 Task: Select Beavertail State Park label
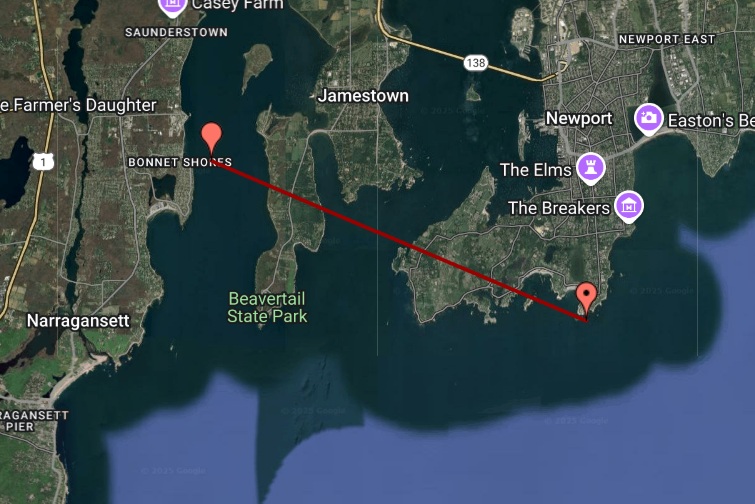(267, 307)
